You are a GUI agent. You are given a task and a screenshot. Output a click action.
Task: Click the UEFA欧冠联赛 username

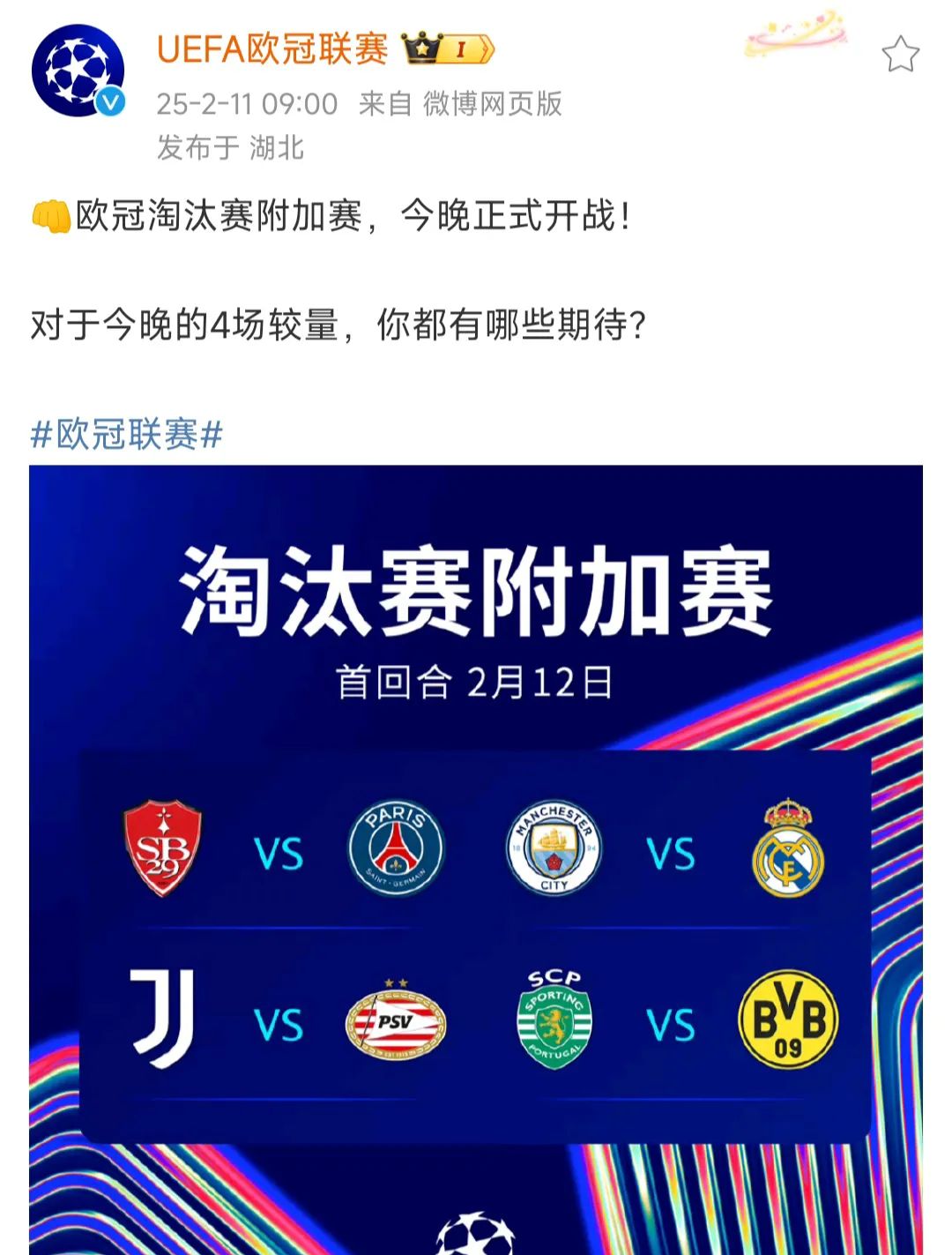coord(273,51)
